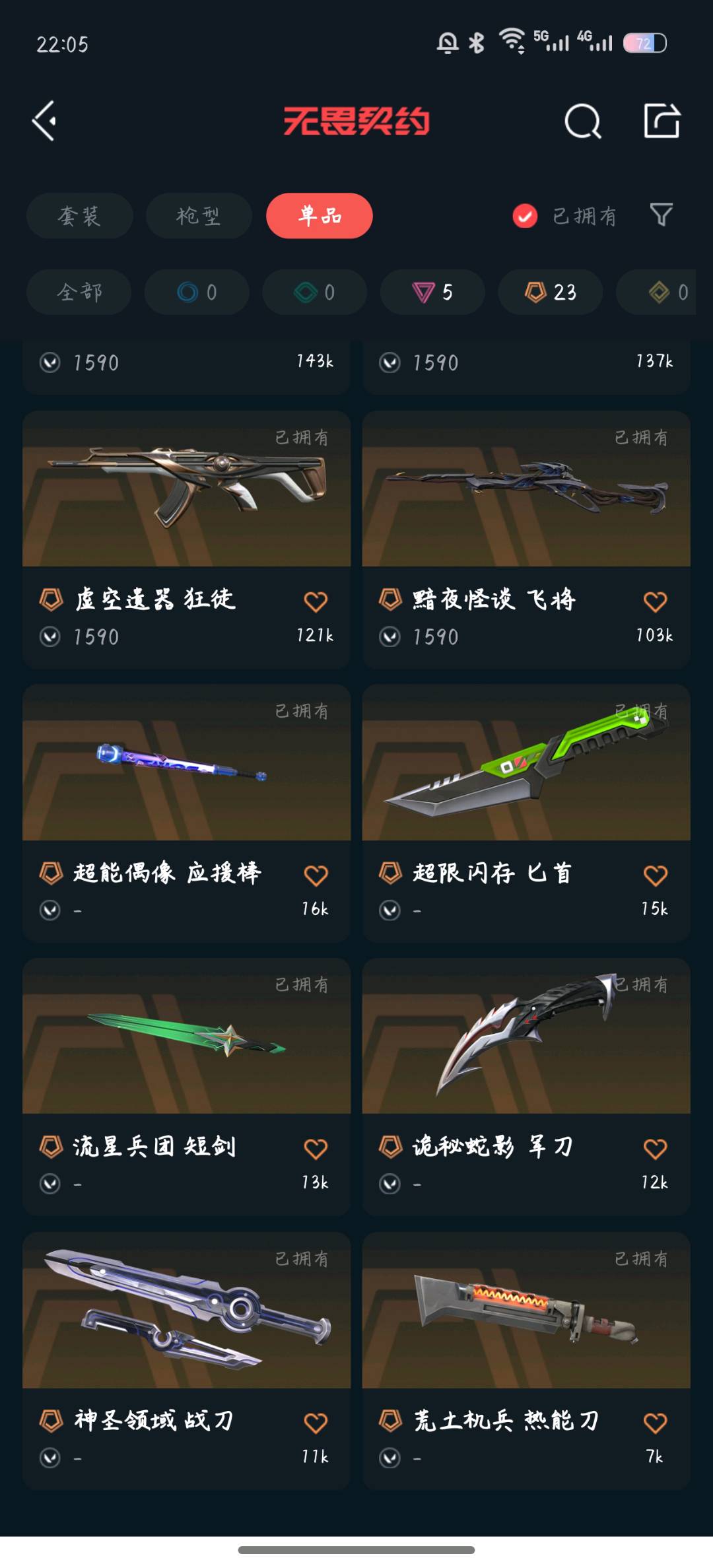Viewport: 713px width, 1568px height.
Task: Switch to the 枪型 tab
Action: coord(199,216)
